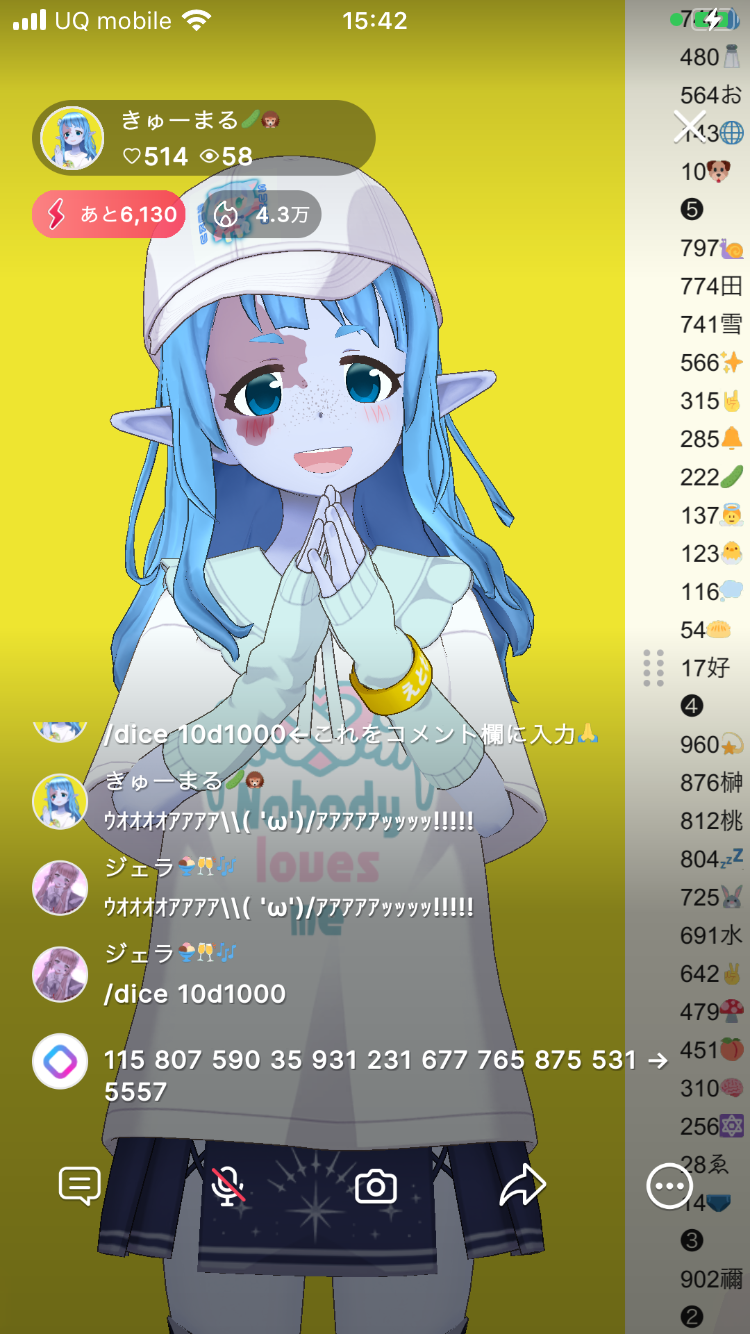750x1334 pixels.
Task: Close the live stream with X
Action: (689, 127)
